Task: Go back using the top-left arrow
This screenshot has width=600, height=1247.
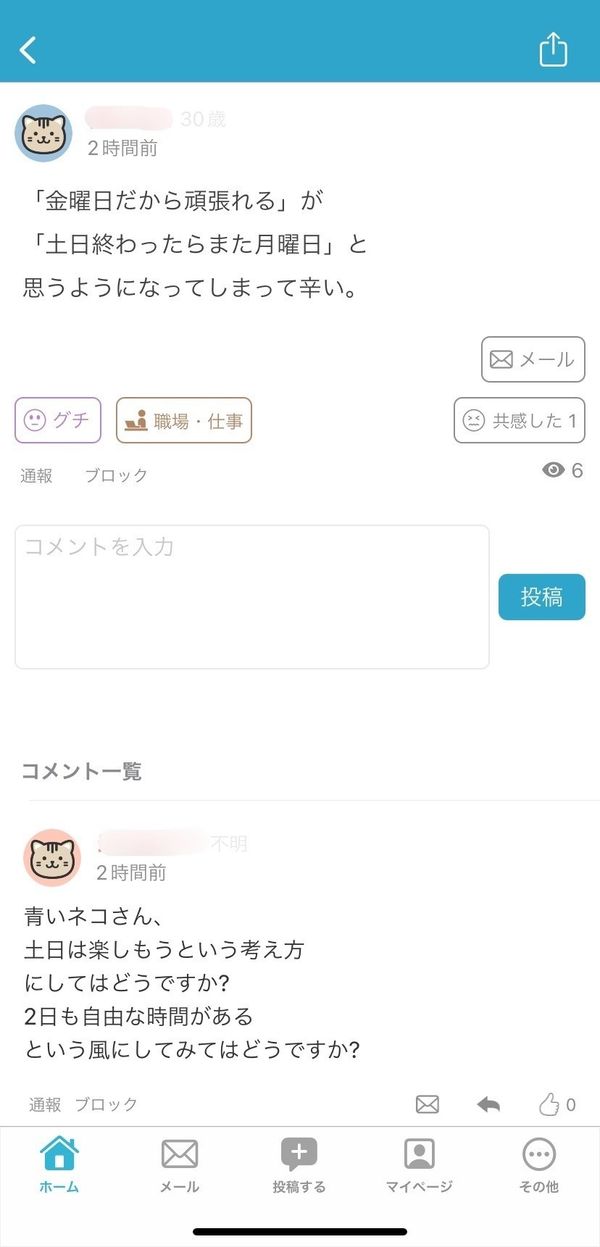Action: point(28,50)
